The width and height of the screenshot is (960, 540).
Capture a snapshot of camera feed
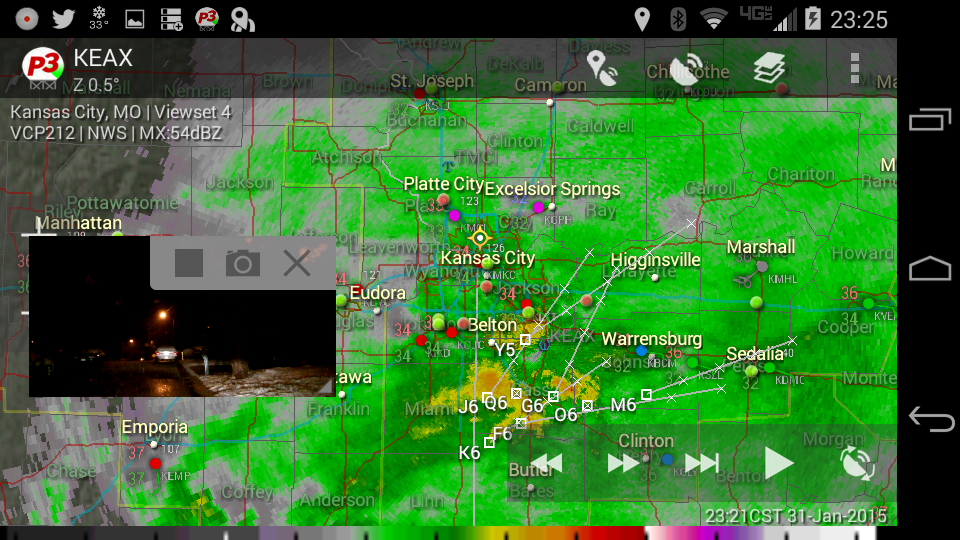click(x=242, y=263)
